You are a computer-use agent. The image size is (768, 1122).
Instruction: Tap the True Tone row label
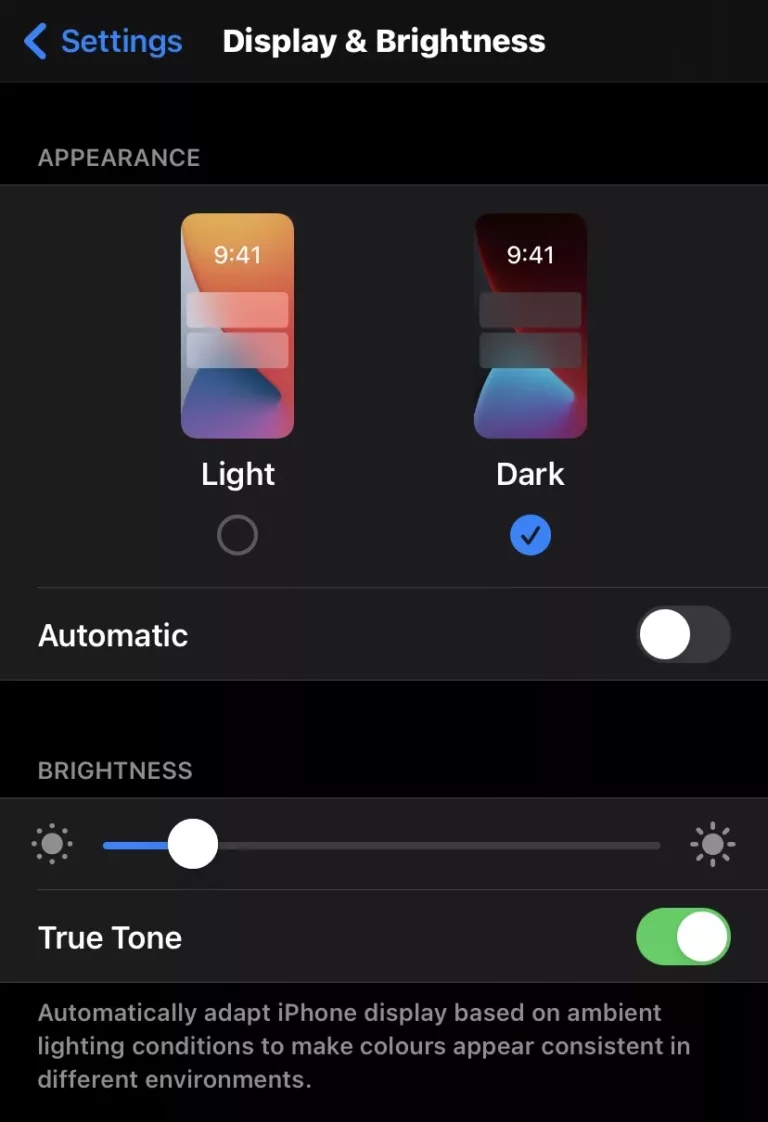[110, 936]
